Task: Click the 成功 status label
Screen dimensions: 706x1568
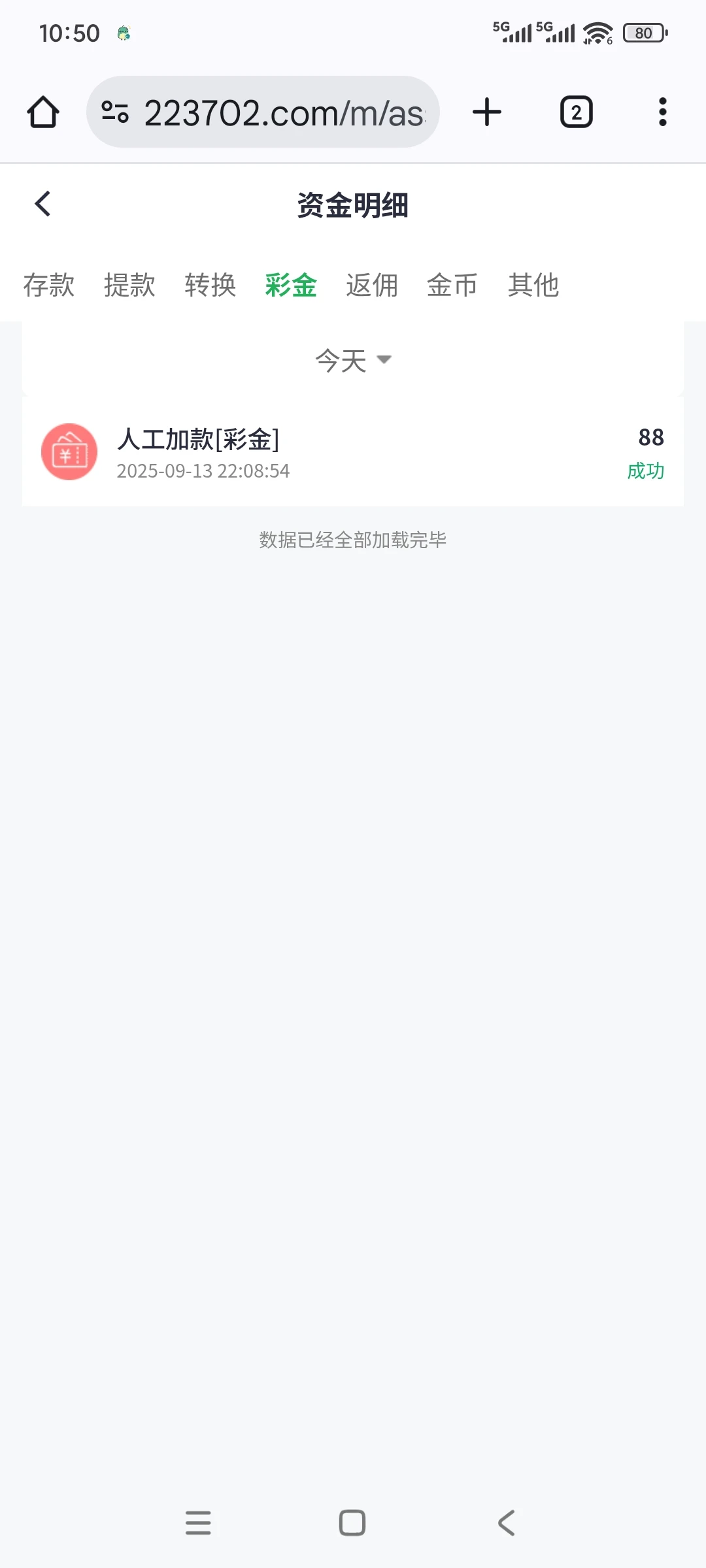Action: tap(645, 470)
